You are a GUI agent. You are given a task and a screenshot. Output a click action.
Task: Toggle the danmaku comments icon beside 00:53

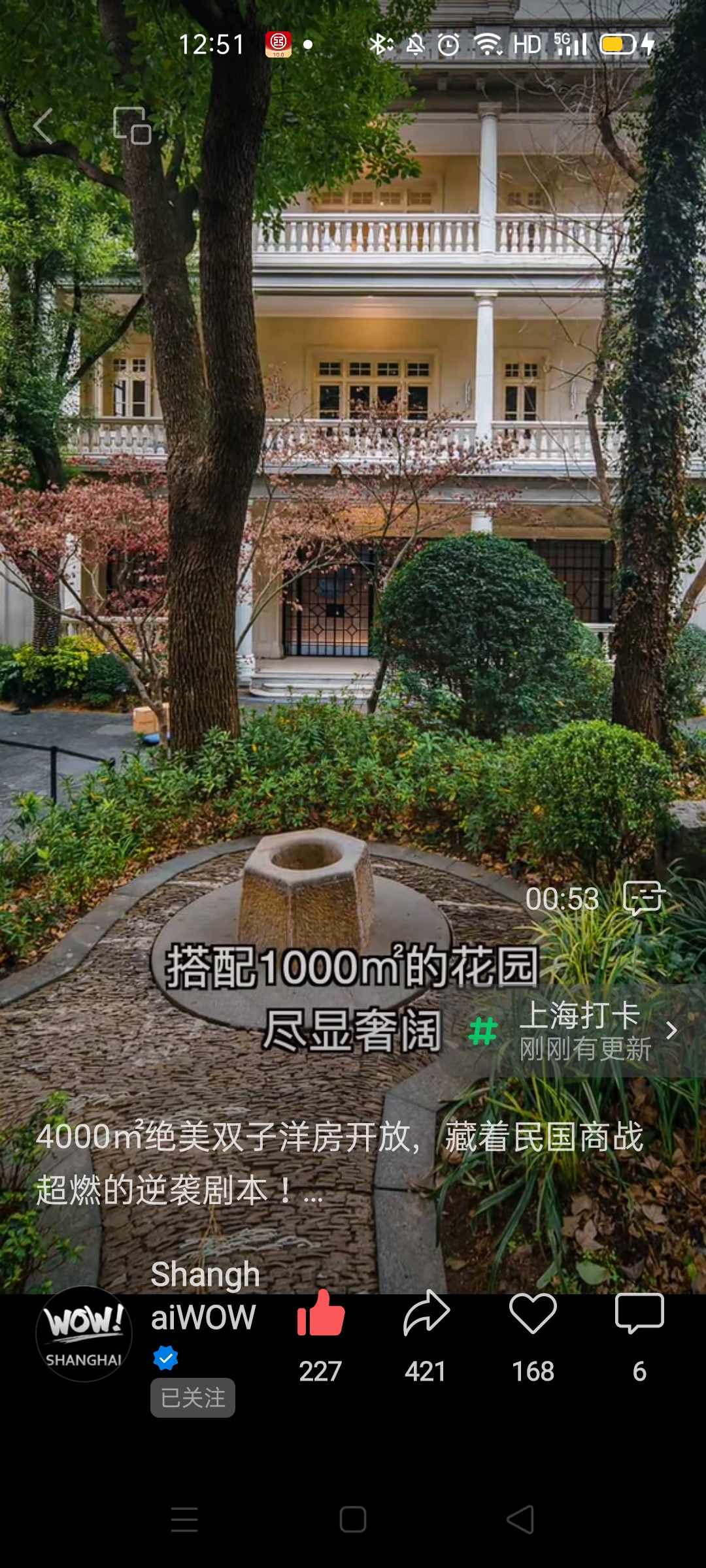(x=643, y=898)
